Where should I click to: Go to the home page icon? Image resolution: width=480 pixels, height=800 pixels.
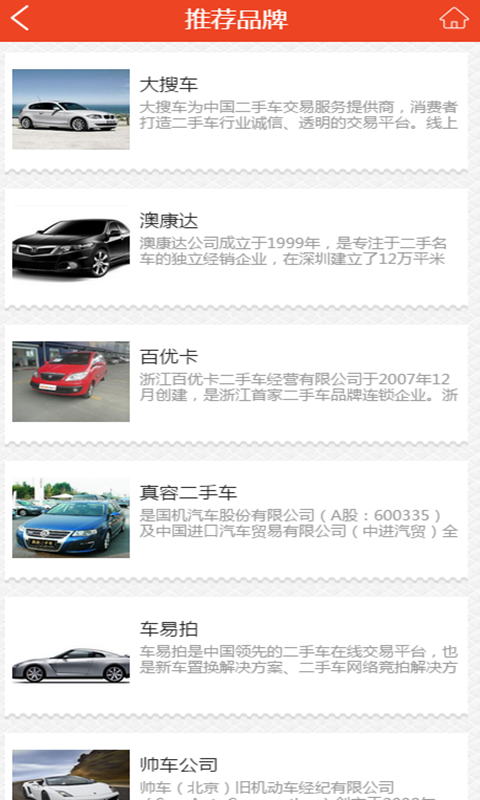[453, 19]
